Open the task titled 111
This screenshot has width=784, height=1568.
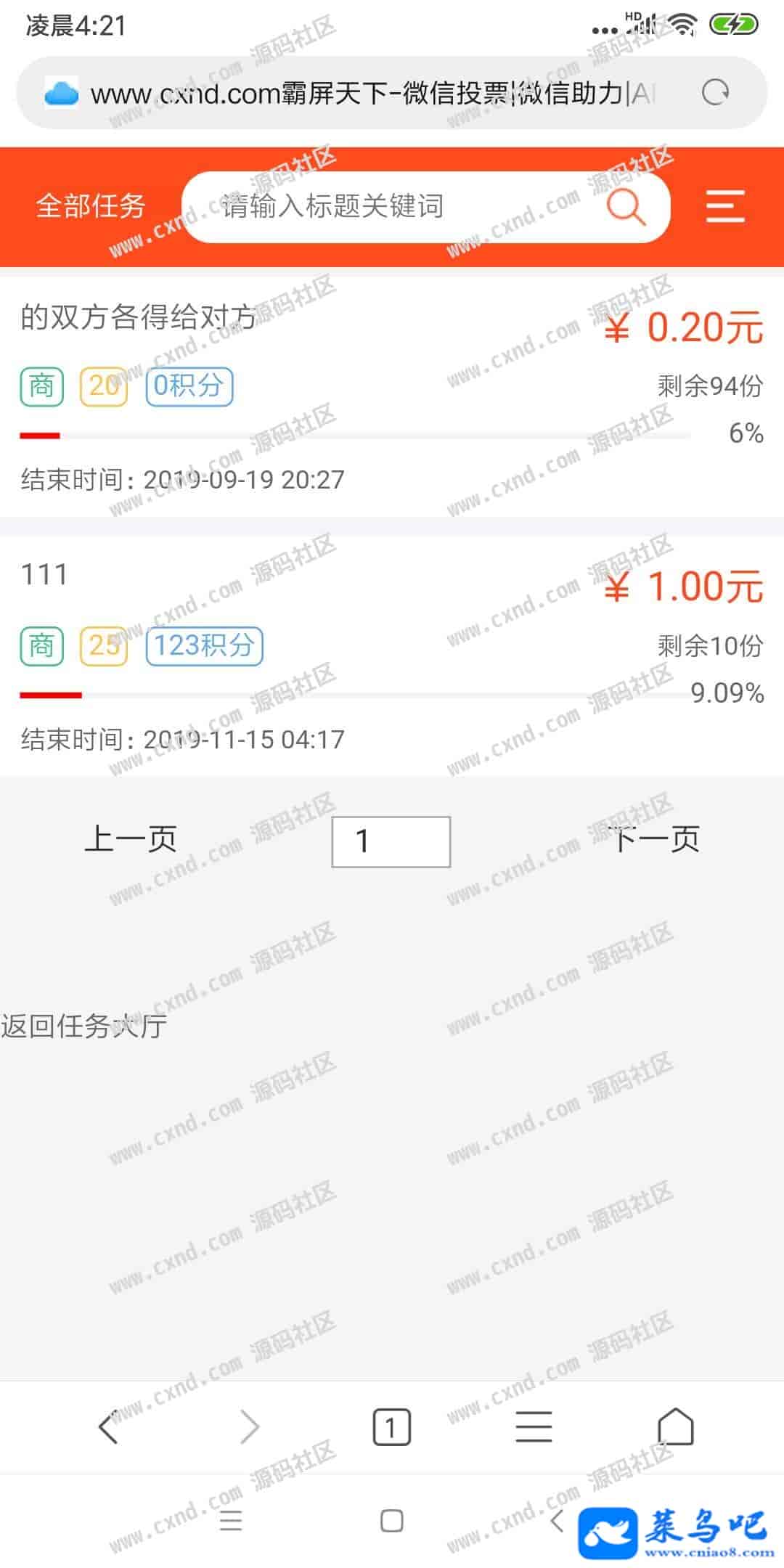[392, 653]
